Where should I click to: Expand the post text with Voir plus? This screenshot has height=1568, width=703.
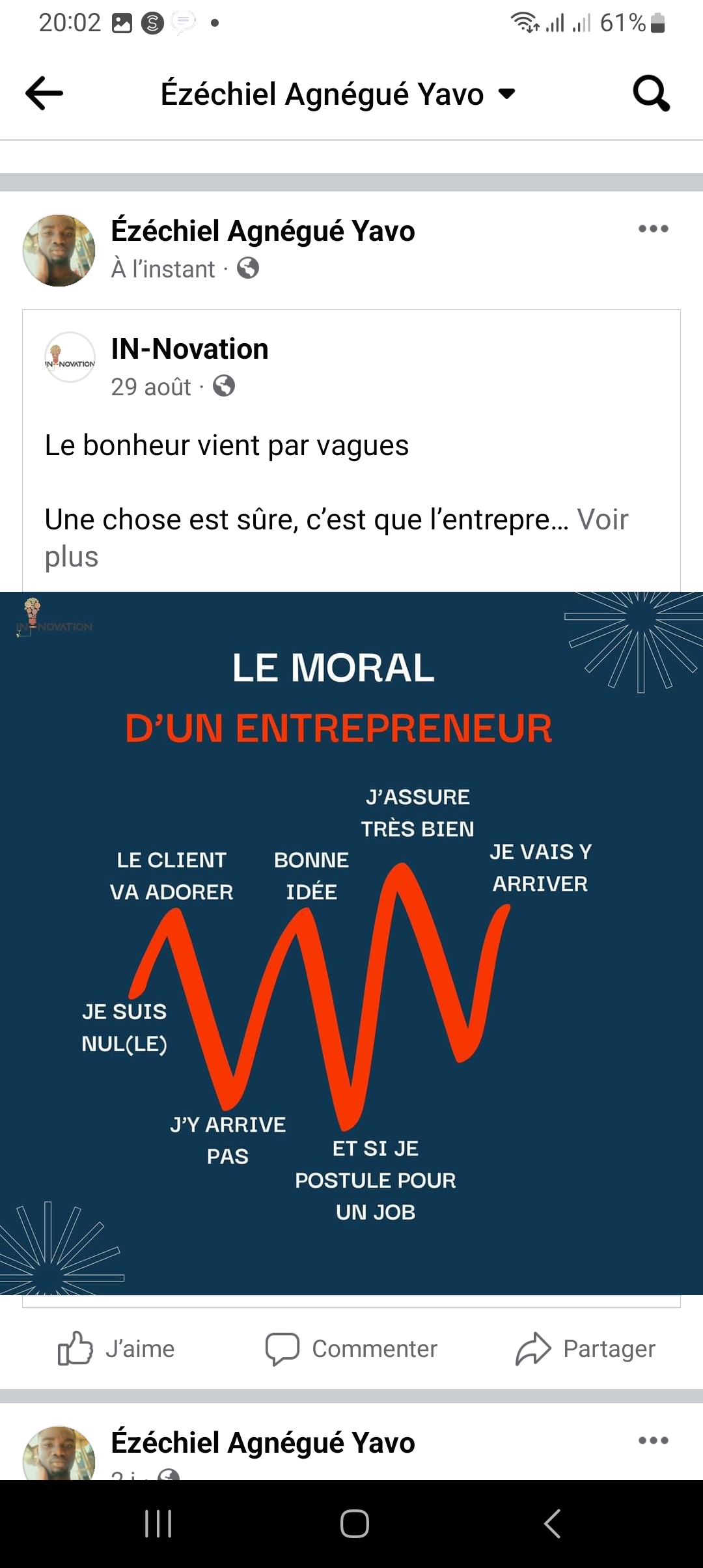coord(602,520)
